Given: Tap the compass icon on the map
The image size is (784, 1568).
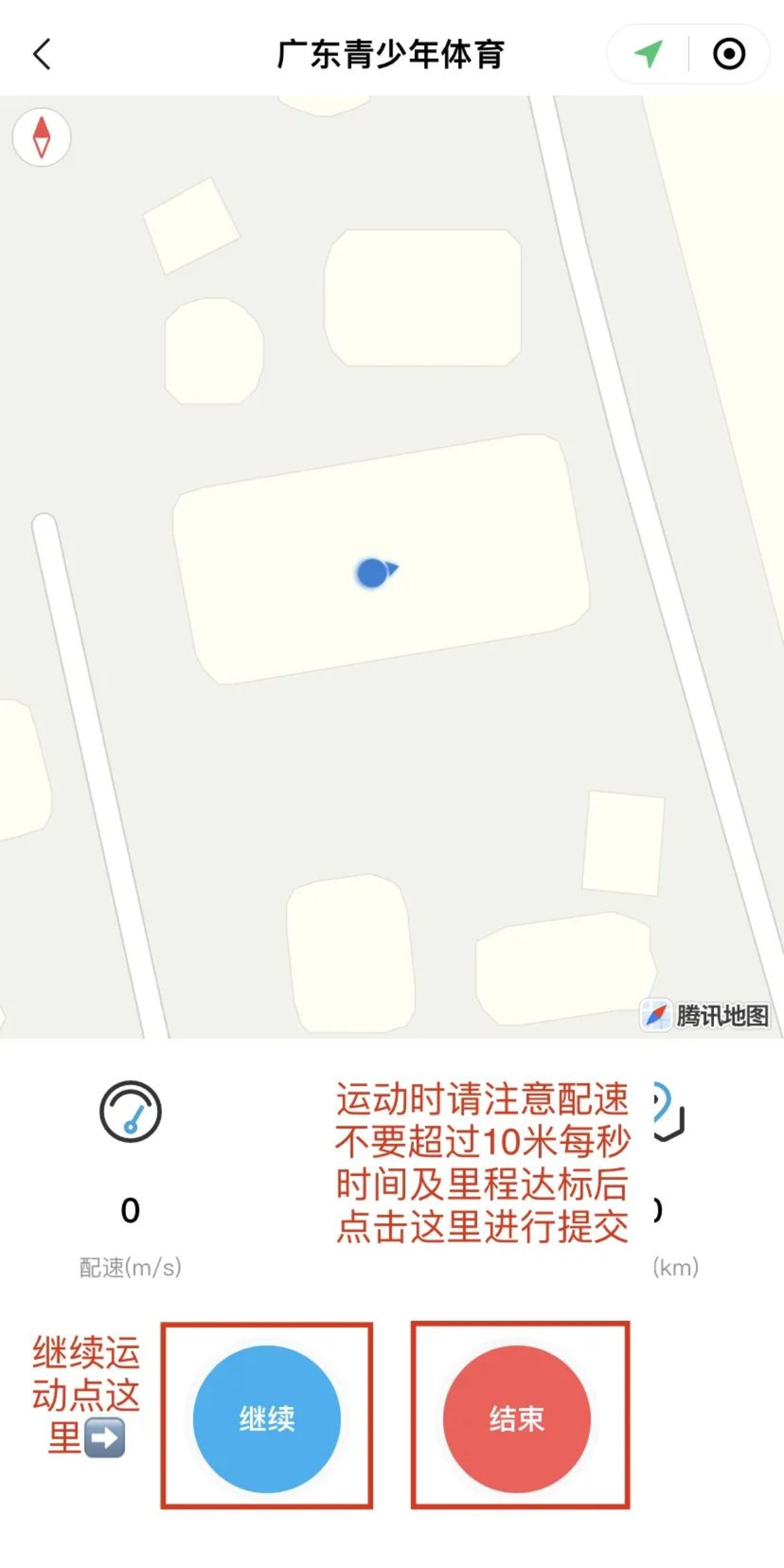Looking at the screenshot, I should (x=42, y=137).
